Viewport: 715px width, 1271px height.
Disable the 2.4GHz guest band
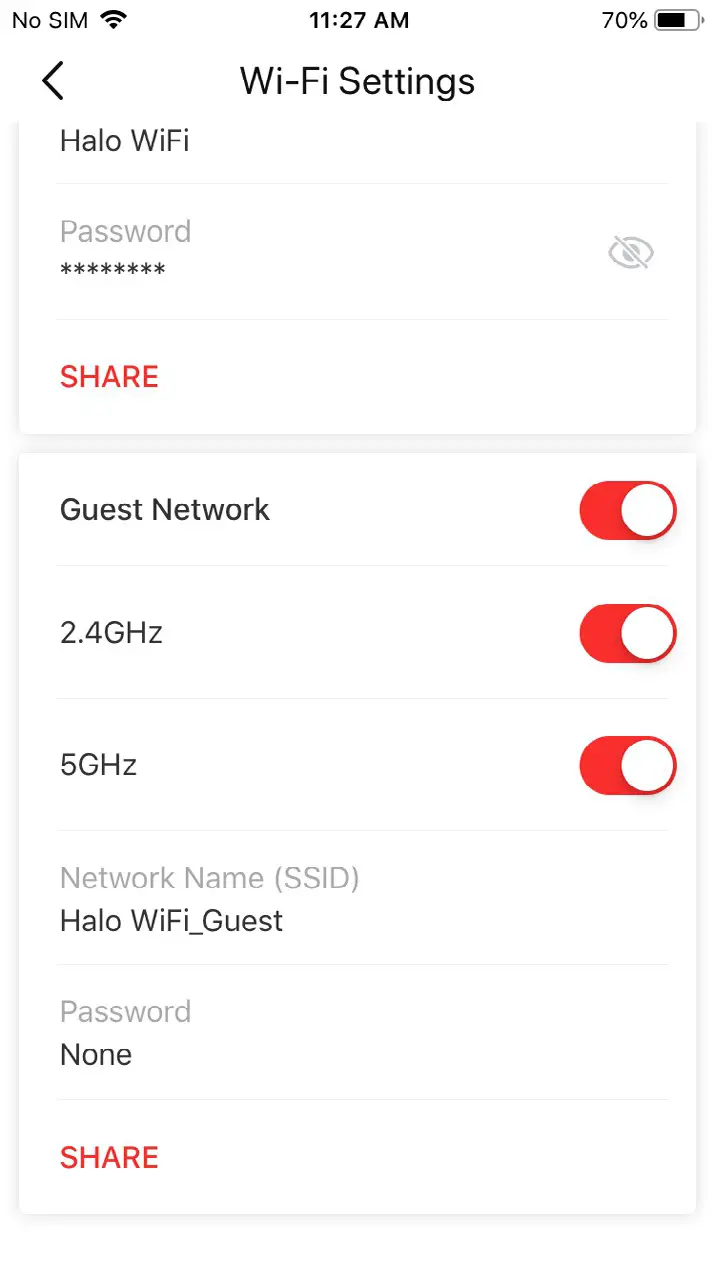pos(627,633)
